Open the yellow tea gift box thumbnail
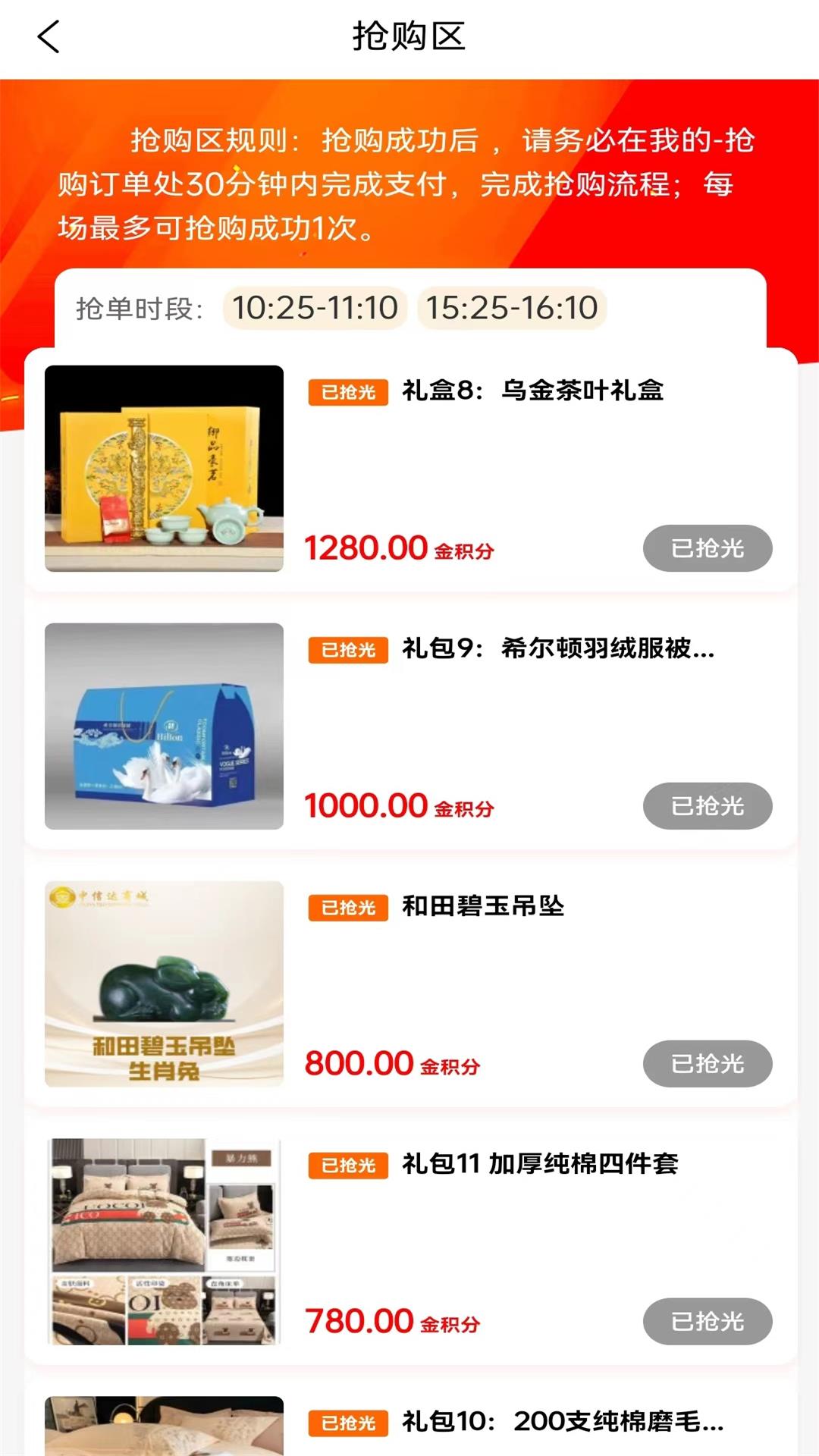 tap(164, 466)
